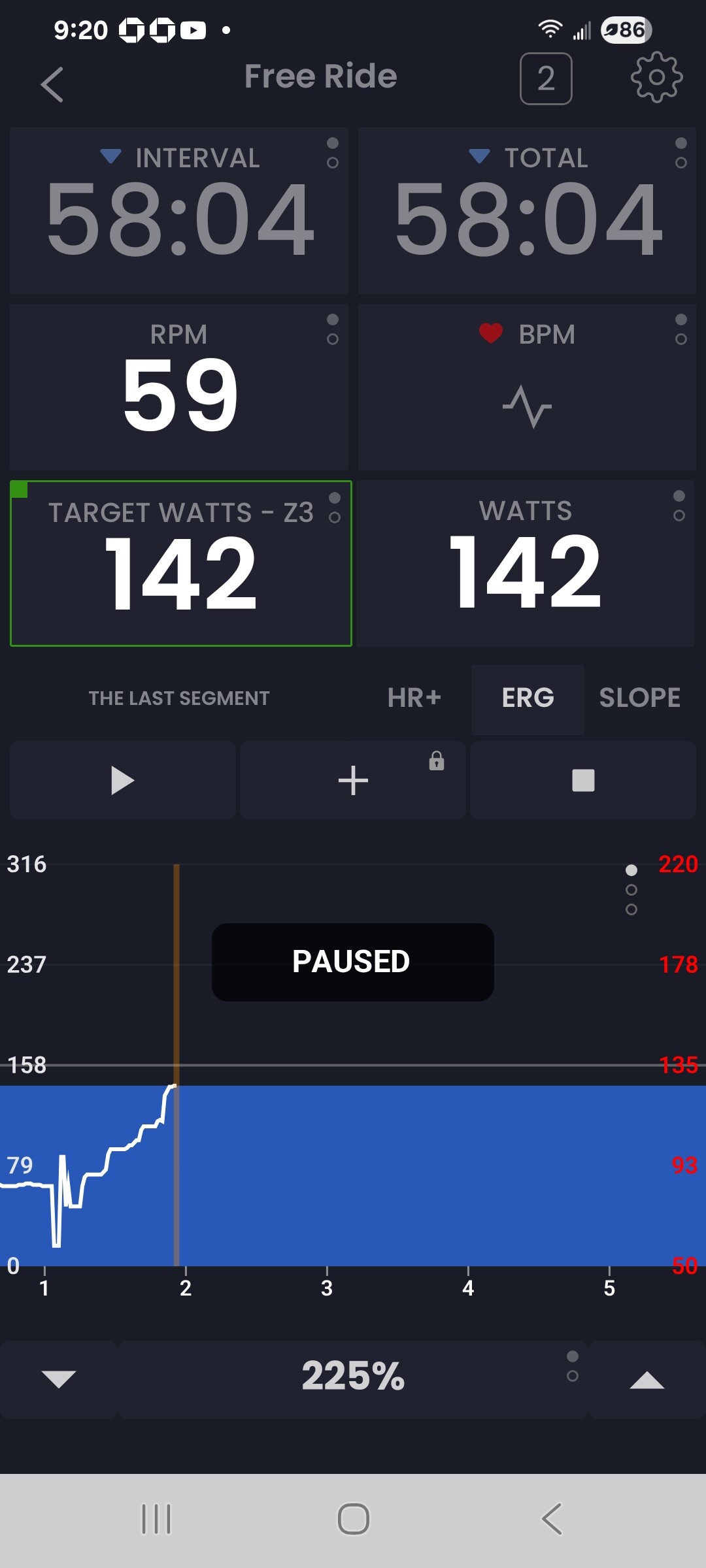
Task: Tap the RPM cadence tile
Action: tap(179, 387)
